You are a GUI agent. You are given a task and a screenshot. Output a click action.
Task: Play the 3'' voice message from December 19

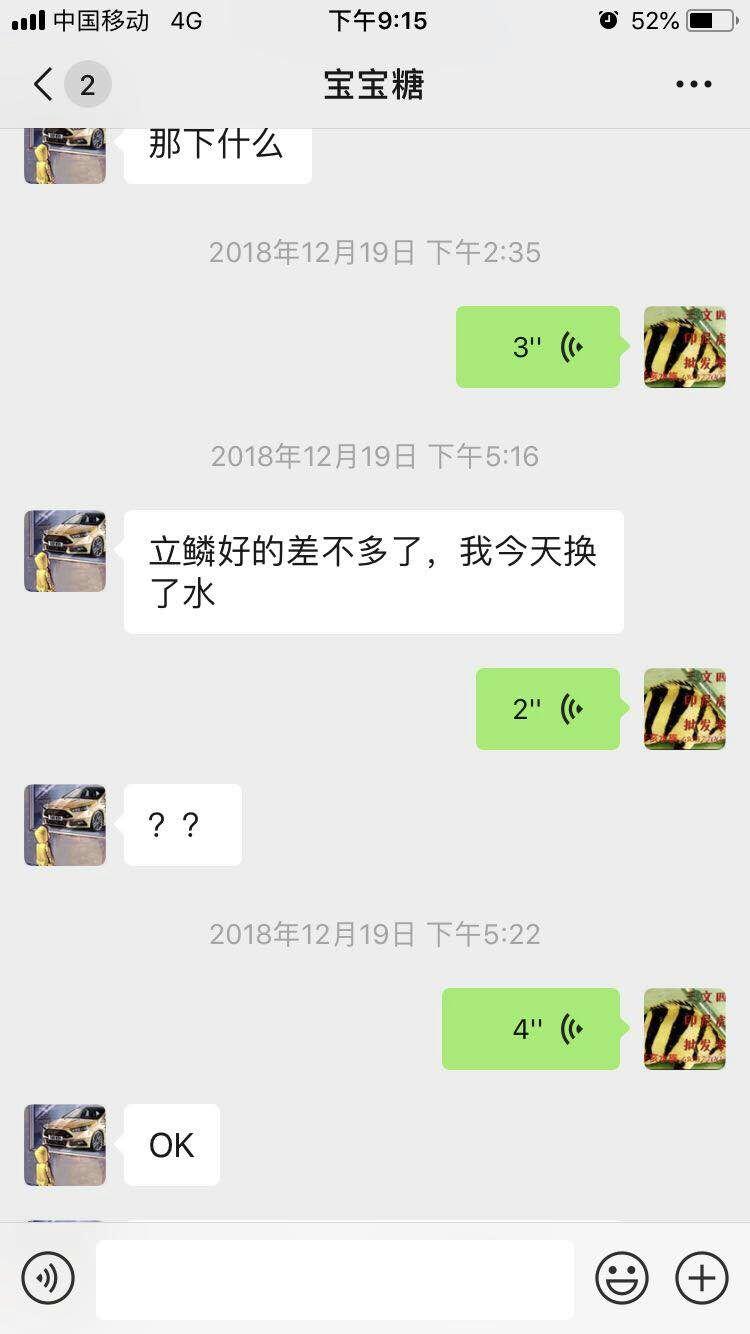pos(537,347)
